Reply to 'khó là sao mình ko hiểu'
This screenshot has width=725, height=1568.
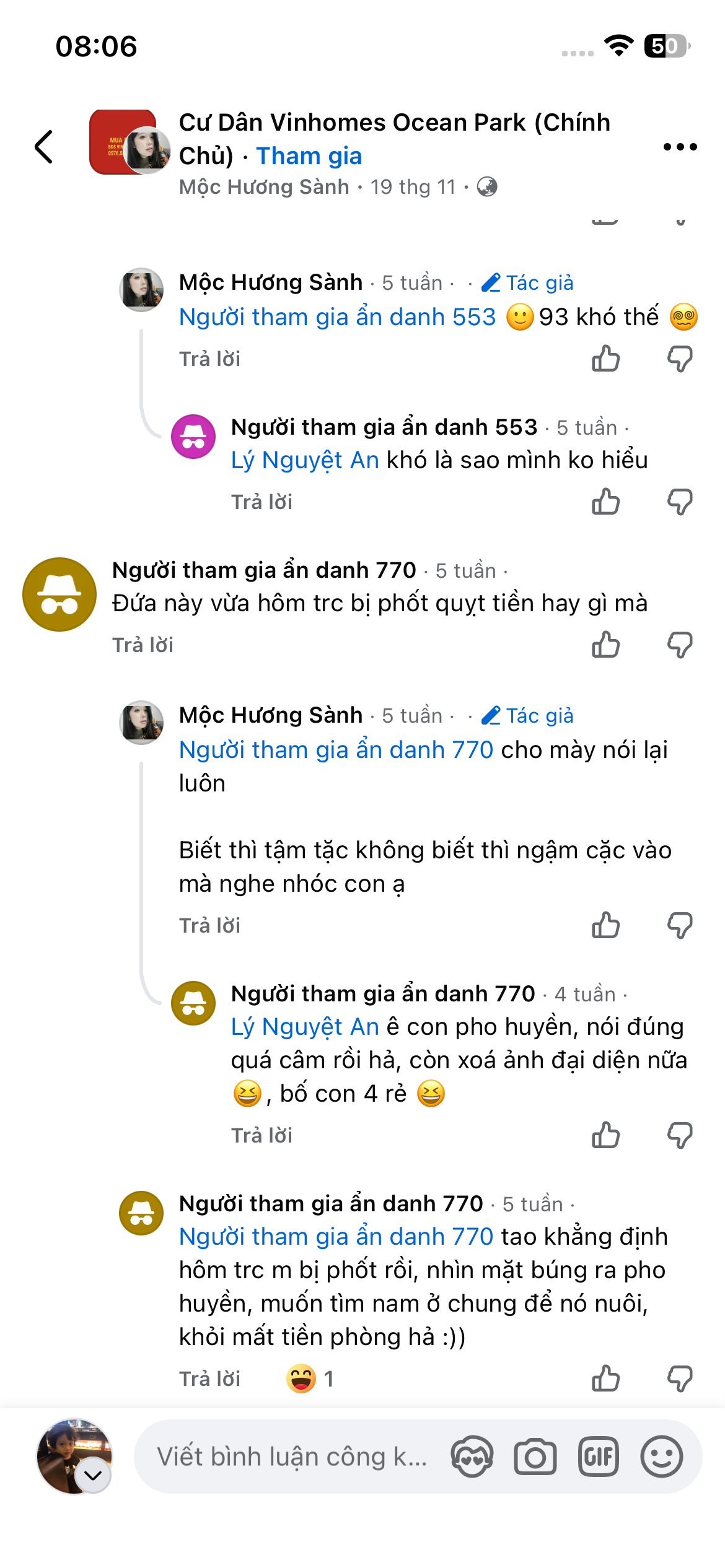pos(261,502)
